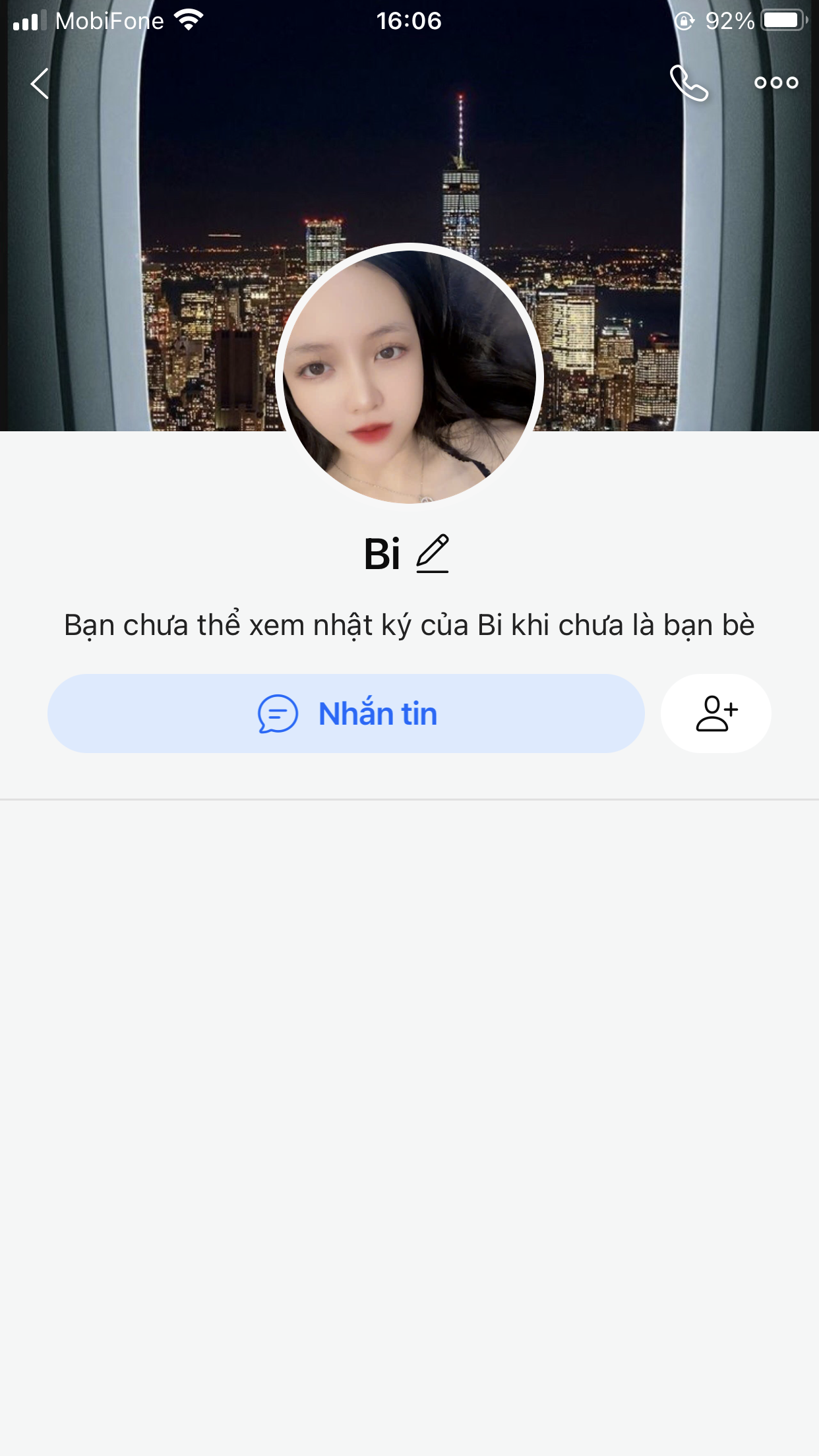
Task: Go back using the back arrow
Action: click(x=40, y=84)
